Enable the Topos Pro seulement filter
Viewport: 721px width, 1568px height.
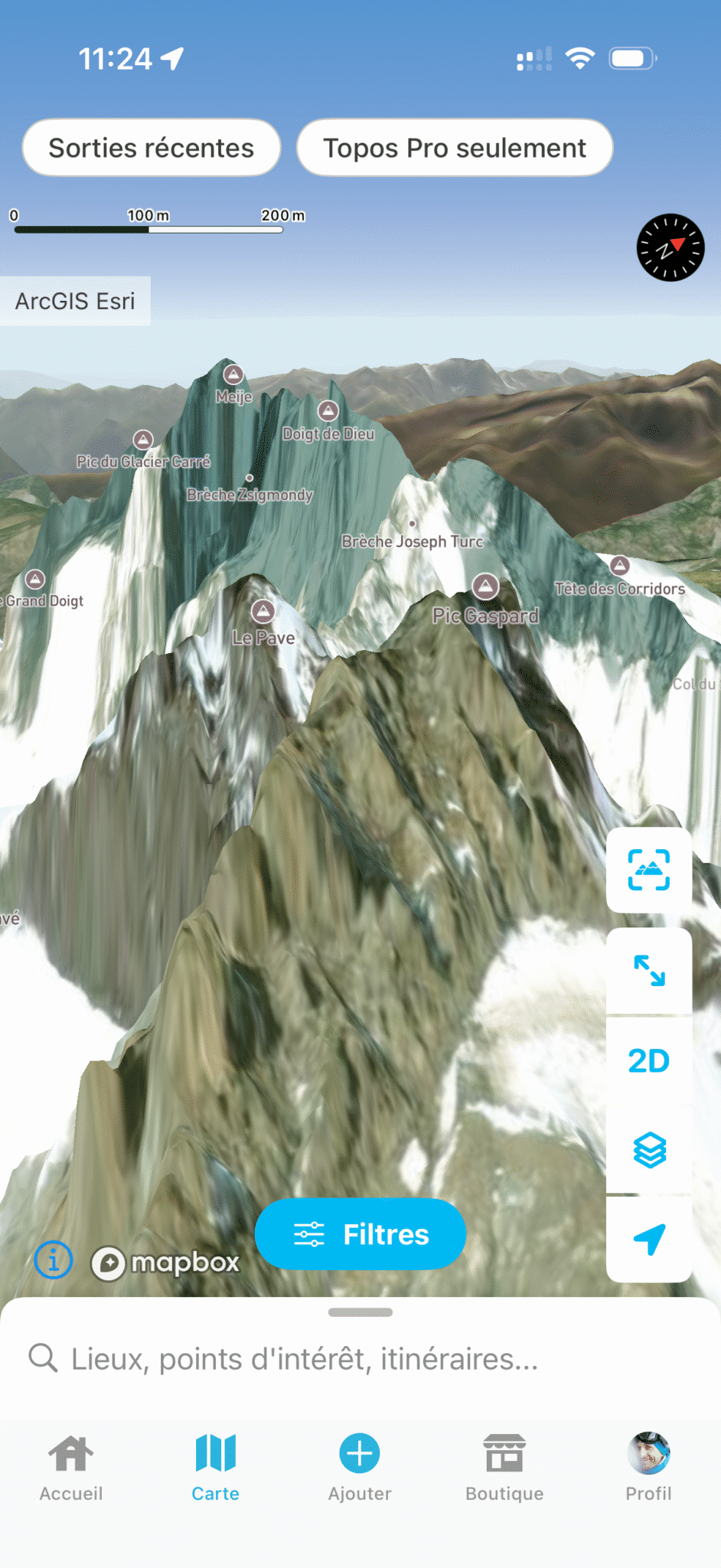click(454, 148)
